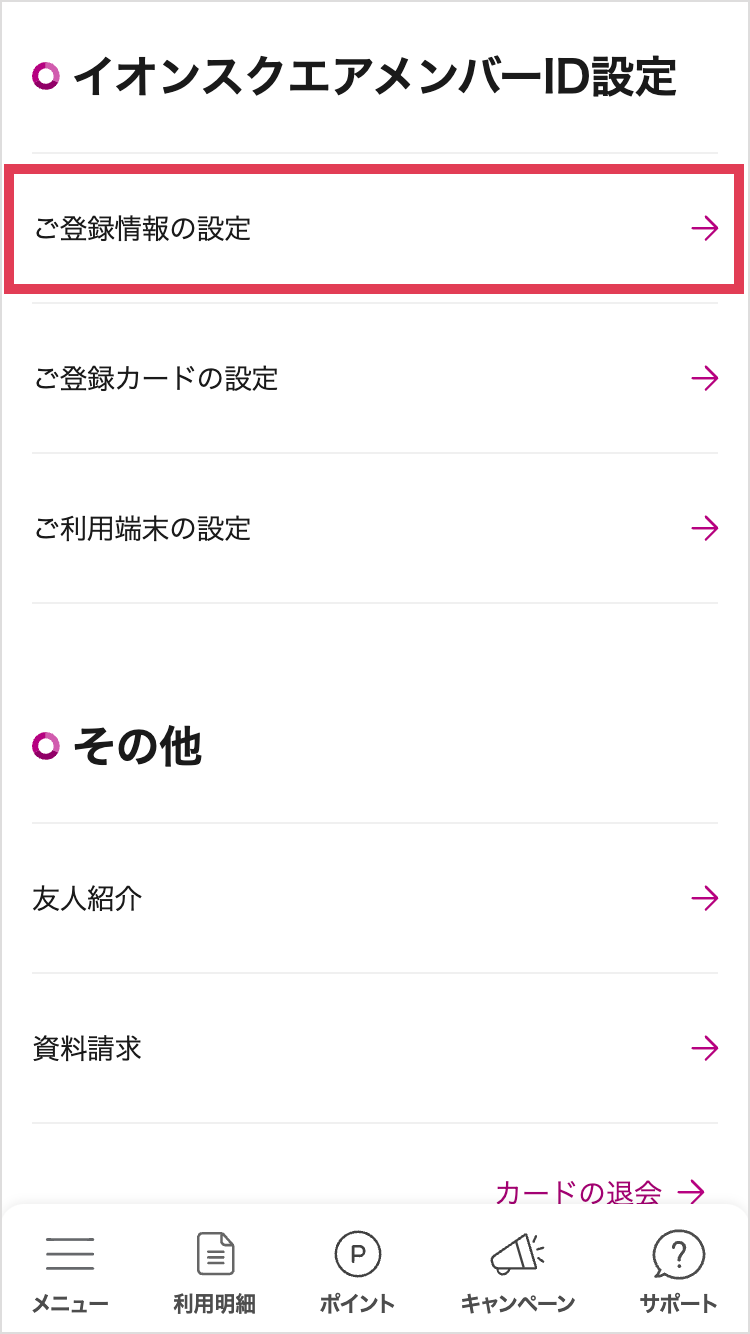Viewport: 750px width, 1334px height.
Task: Open the メニュー tab
Action: 70,1270
